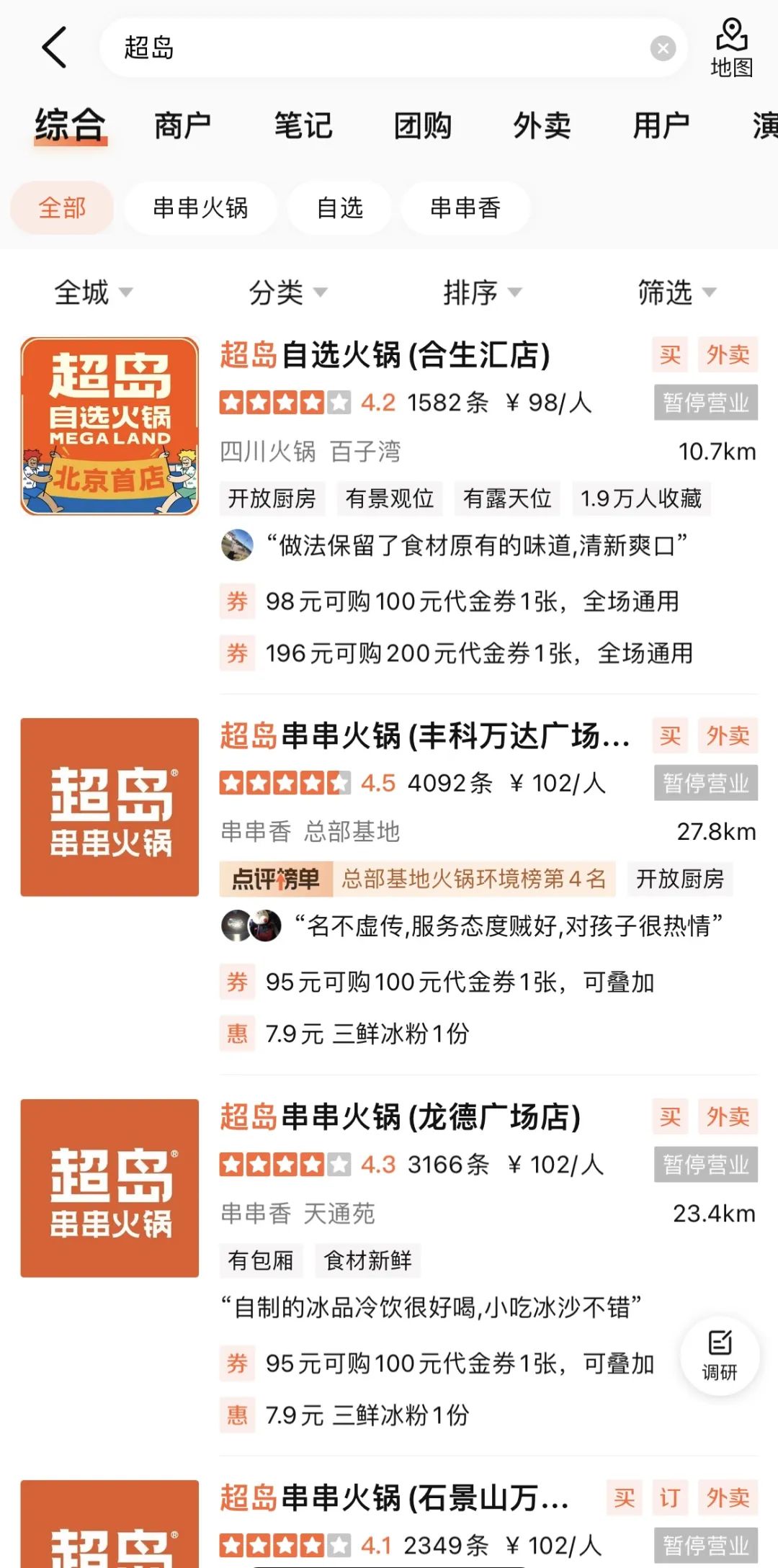View the 总部基地火锅环境榜第4名 ranking
Viewport: 778px width, 1568px height.
tap(473, 879)
